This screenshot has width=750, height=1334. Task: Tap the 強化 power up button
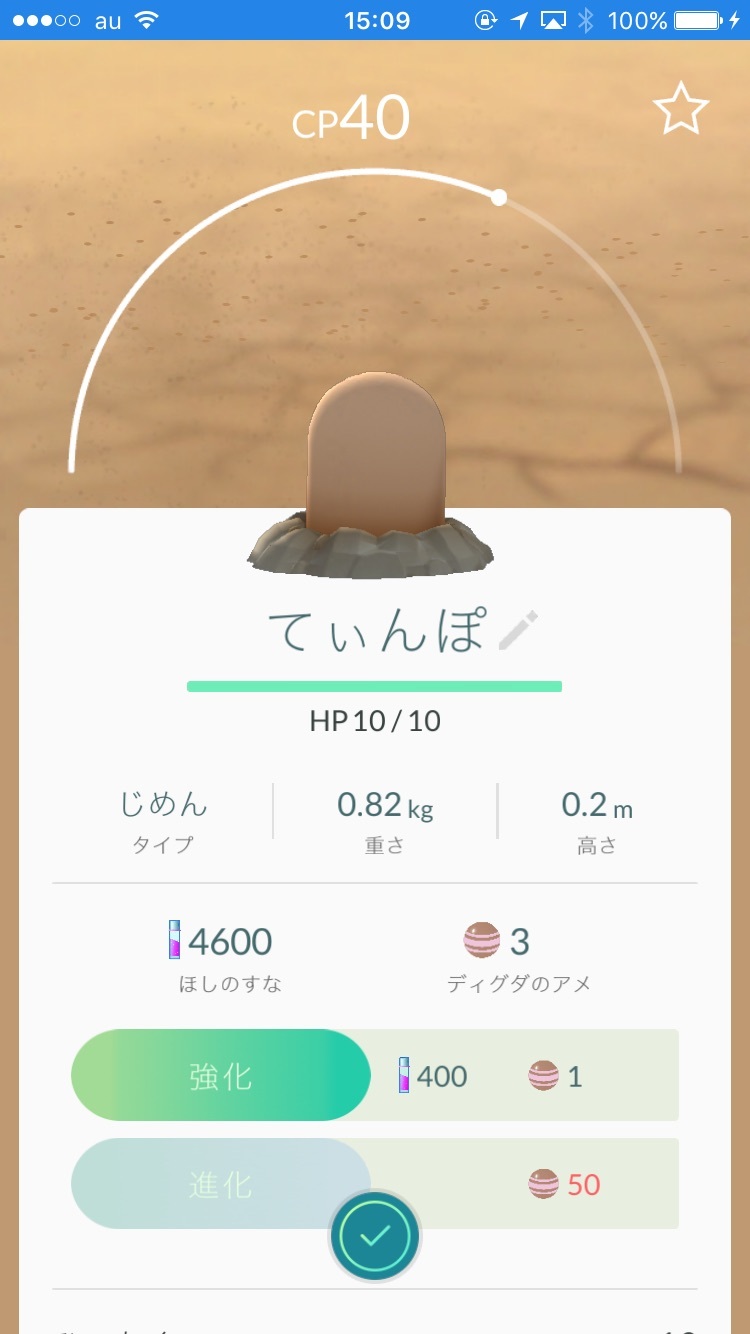pyautogui.click(x=221, y=1076)
